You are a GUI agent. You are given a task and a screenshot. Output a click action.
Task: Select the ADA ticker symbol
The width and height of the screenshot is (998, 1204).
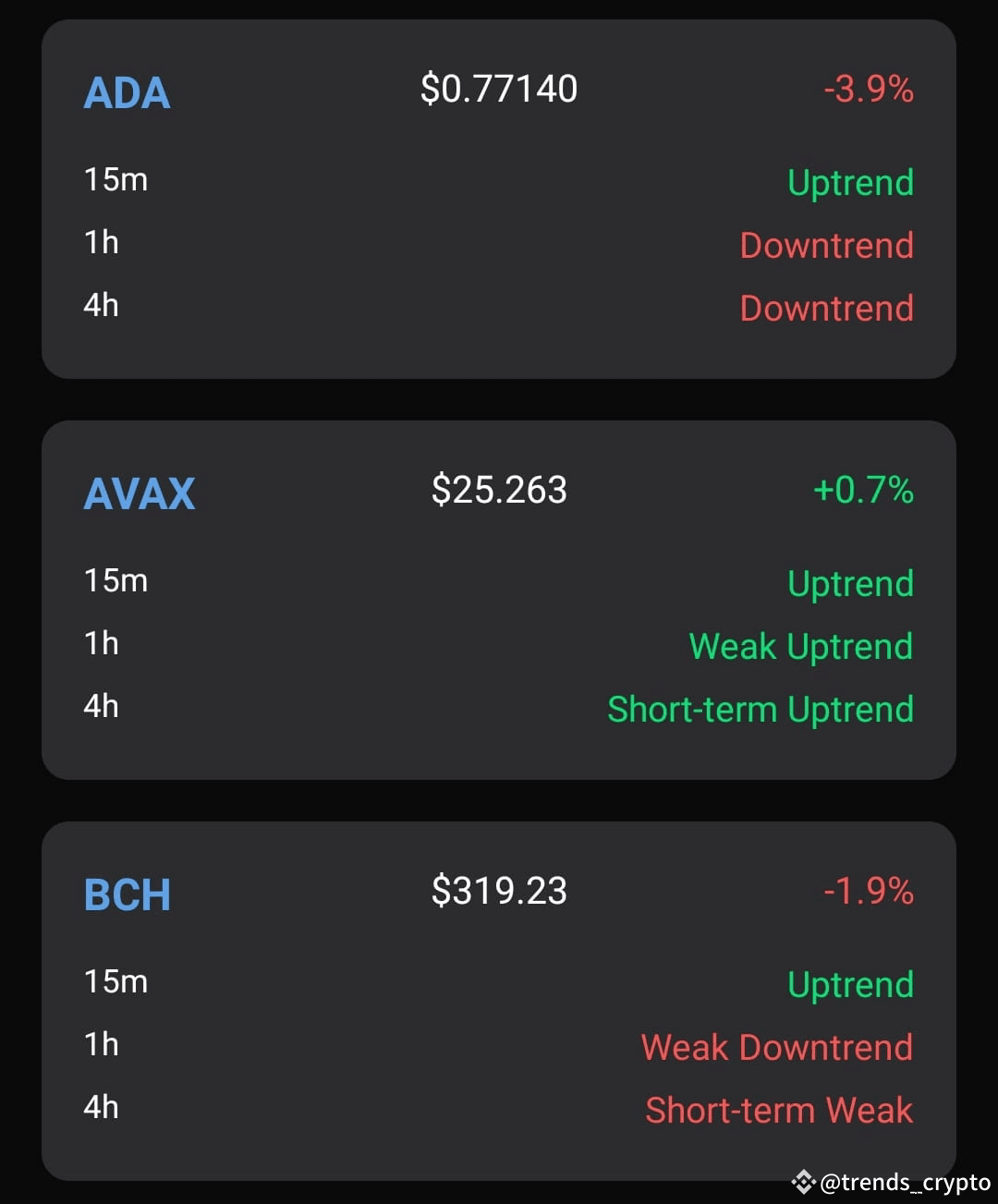pyautogui.click(x=127, y=92)
